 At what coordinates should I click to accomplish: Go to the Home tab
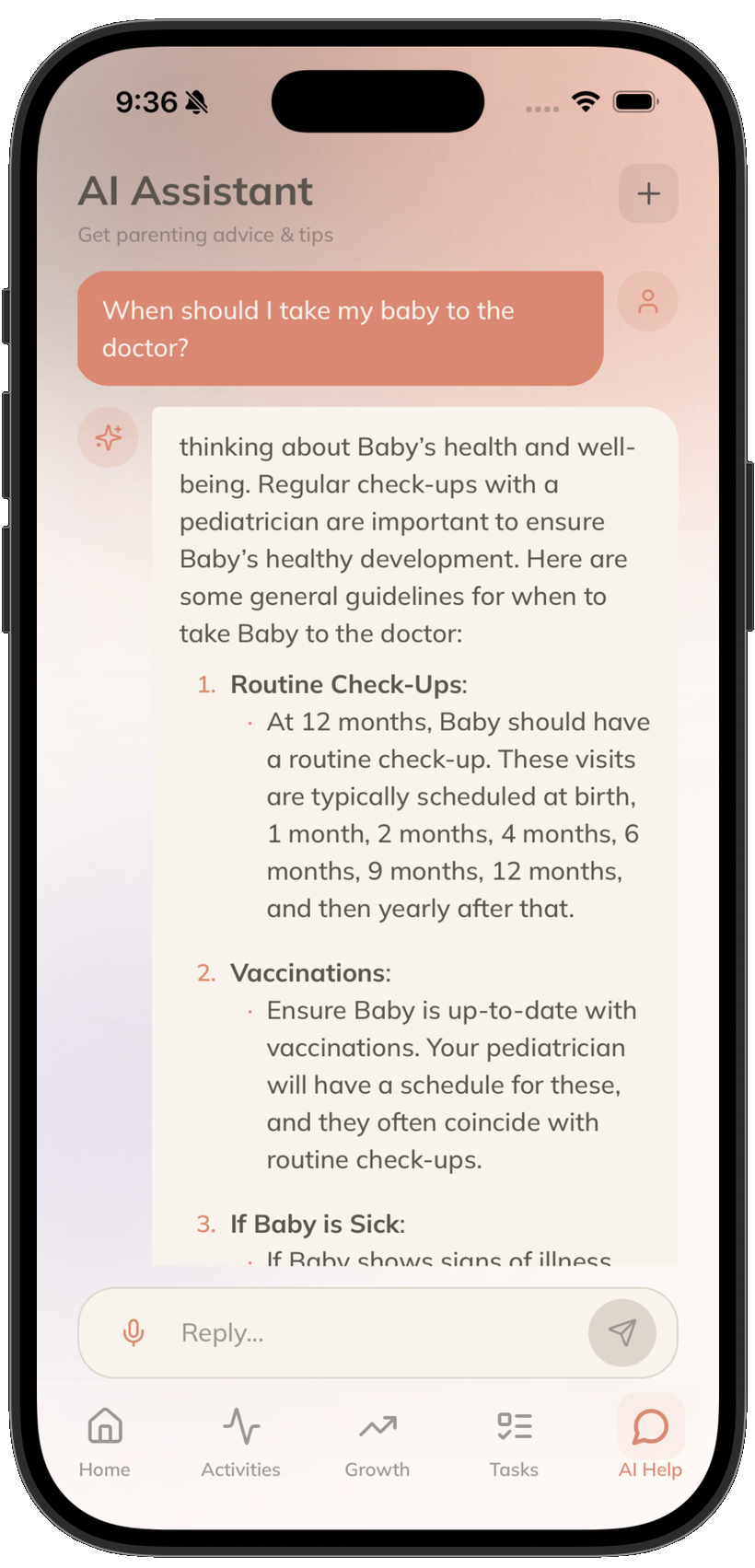pyautogui.click(x=105, y=1442)
